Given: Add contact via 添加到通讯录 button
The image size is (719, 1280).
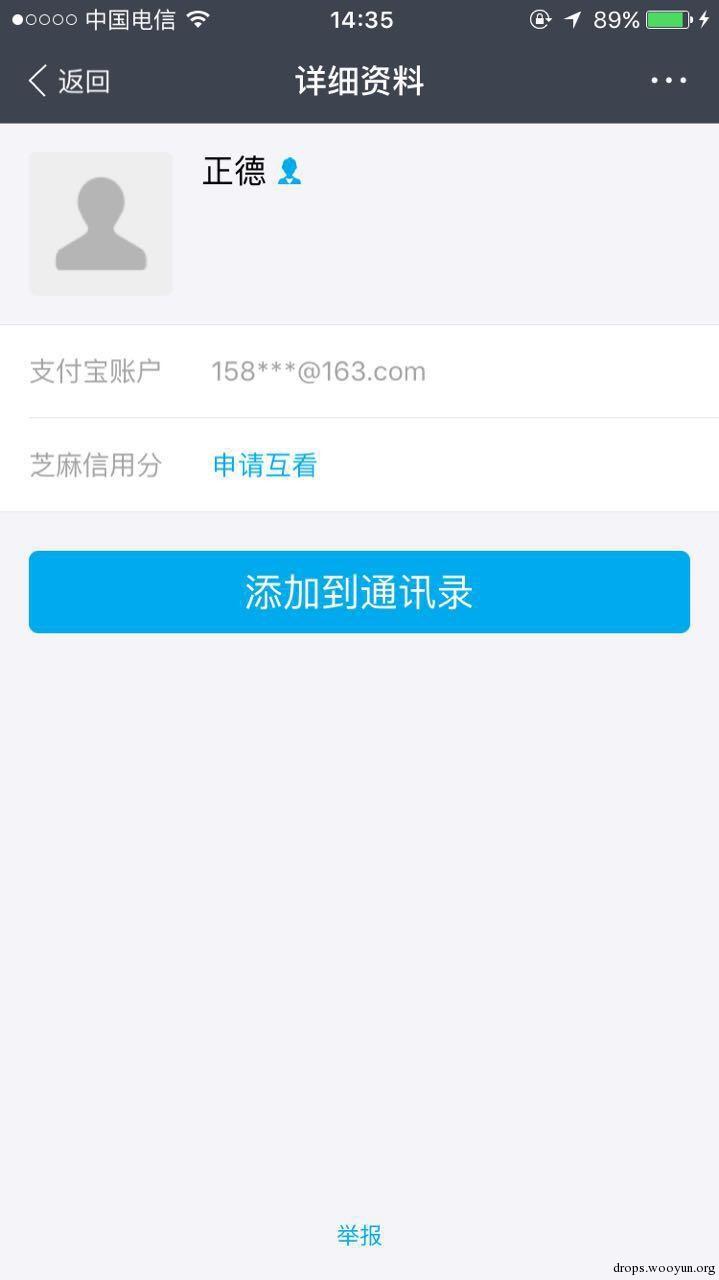Looking at the screenshot, I should click(x=359, y=592).
